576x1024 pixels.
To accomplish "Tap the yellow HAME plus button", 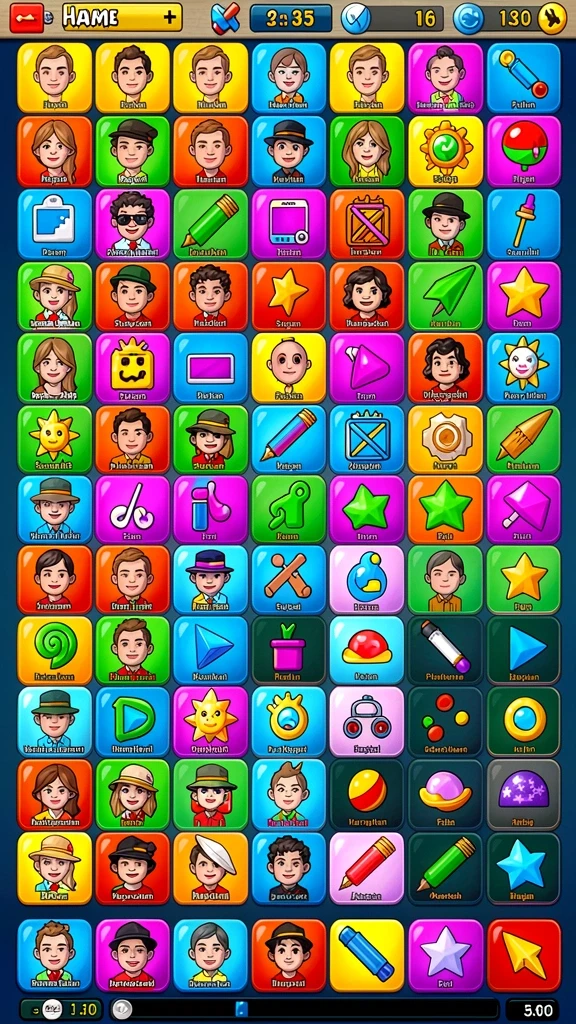I will tap(122, 18).
